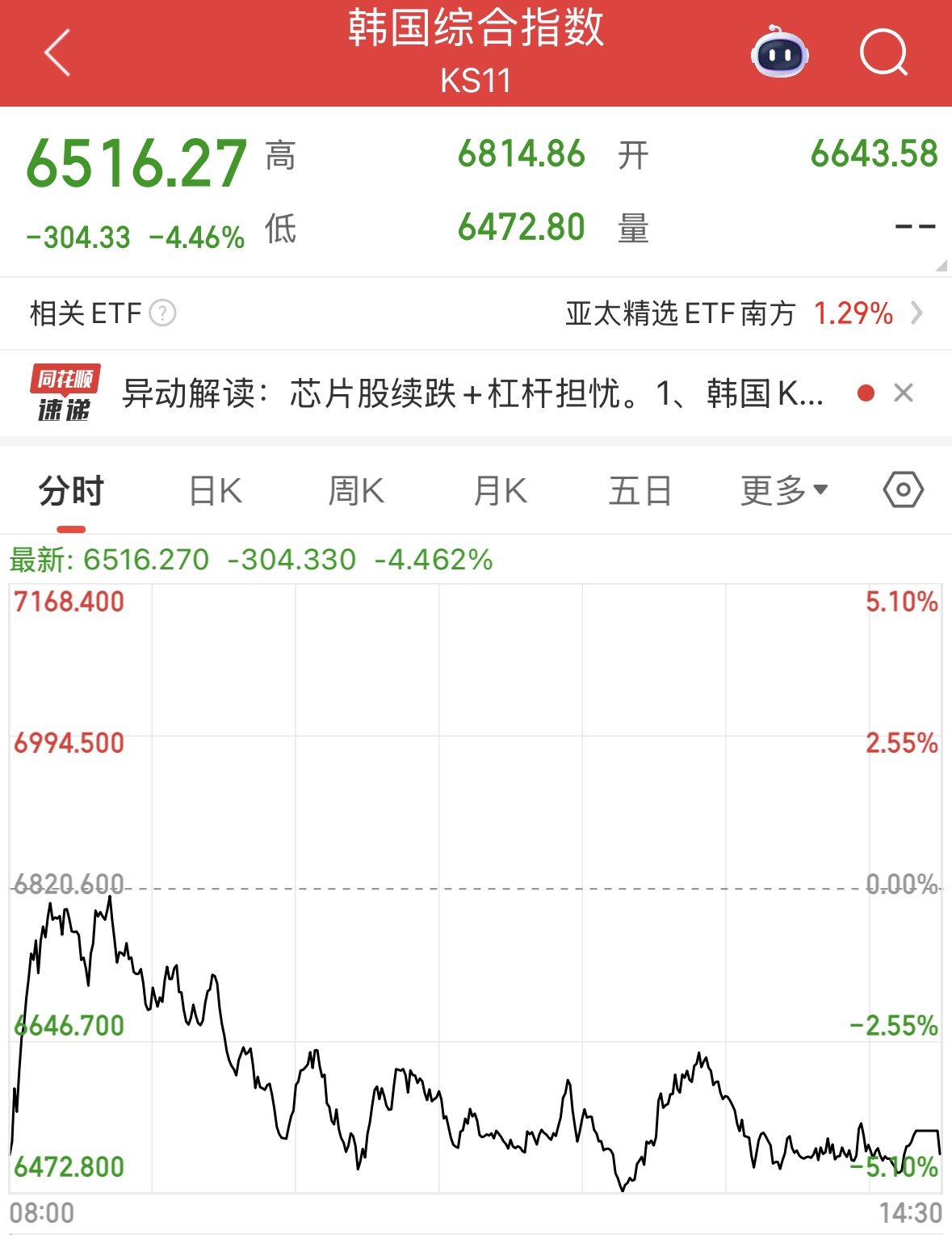Switch to the 周K chart tab
This screenshot has width=952, height=1235.
[x=356, y=490]
